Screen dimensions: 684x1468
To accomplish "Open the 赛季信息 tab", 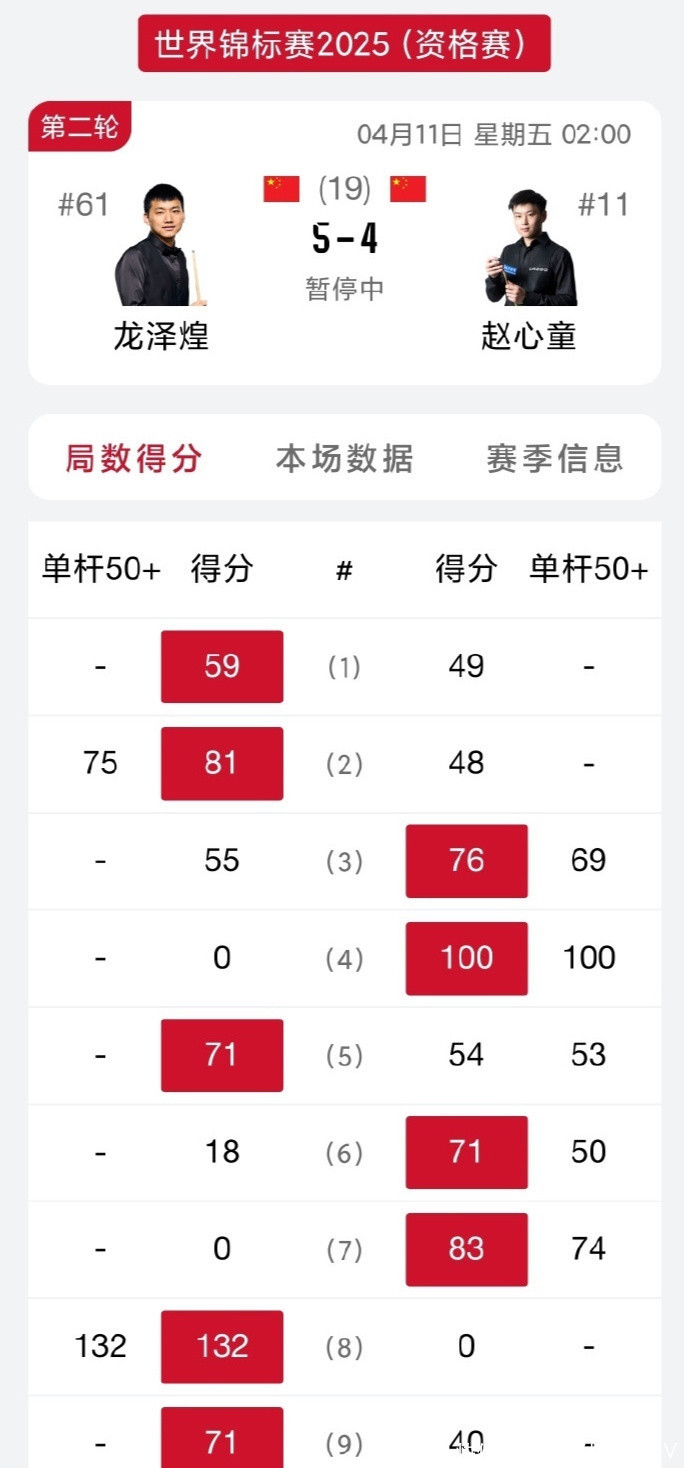I will click(555, 458).
